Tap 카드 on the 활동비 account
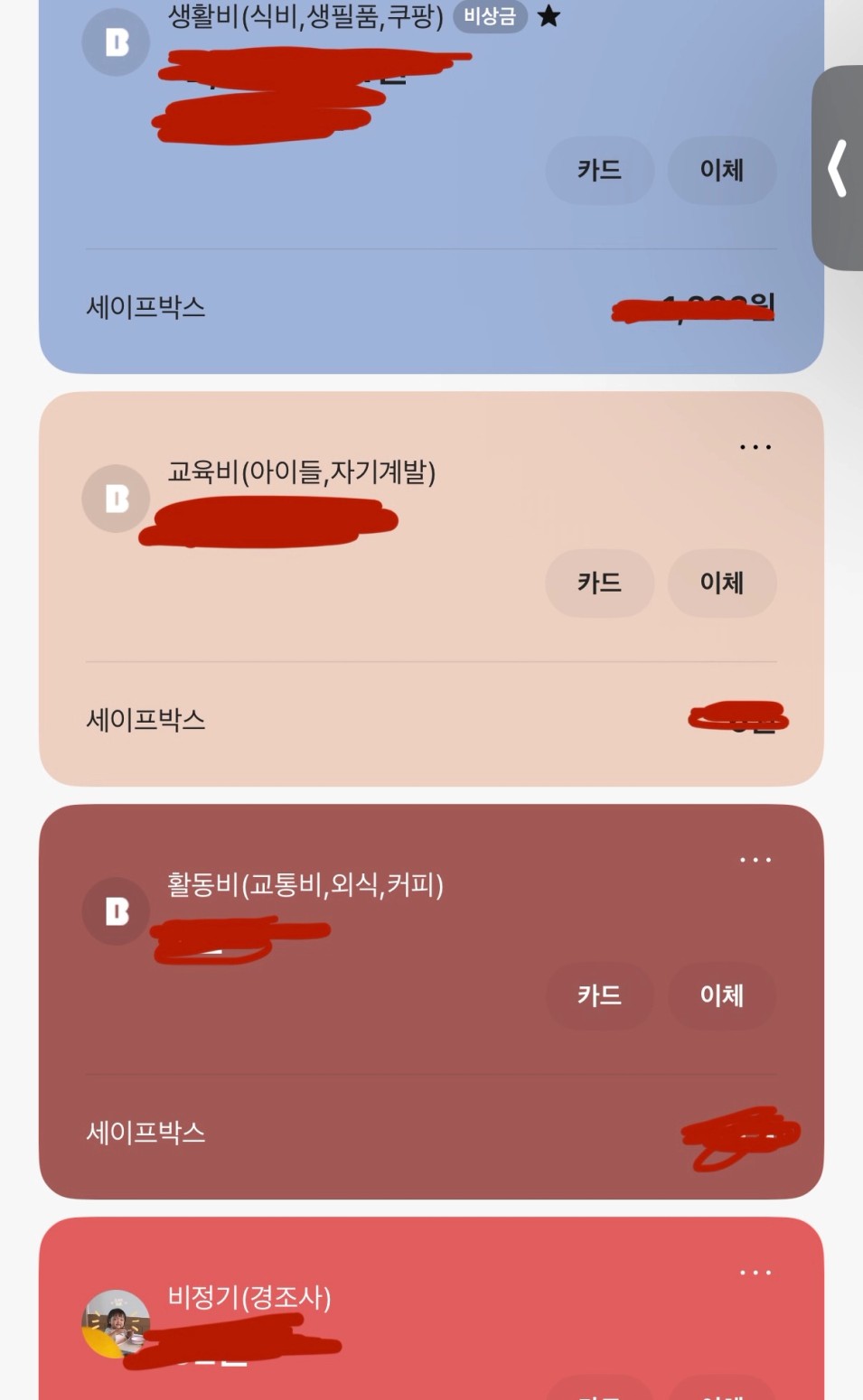 click(x=599, y=995)
